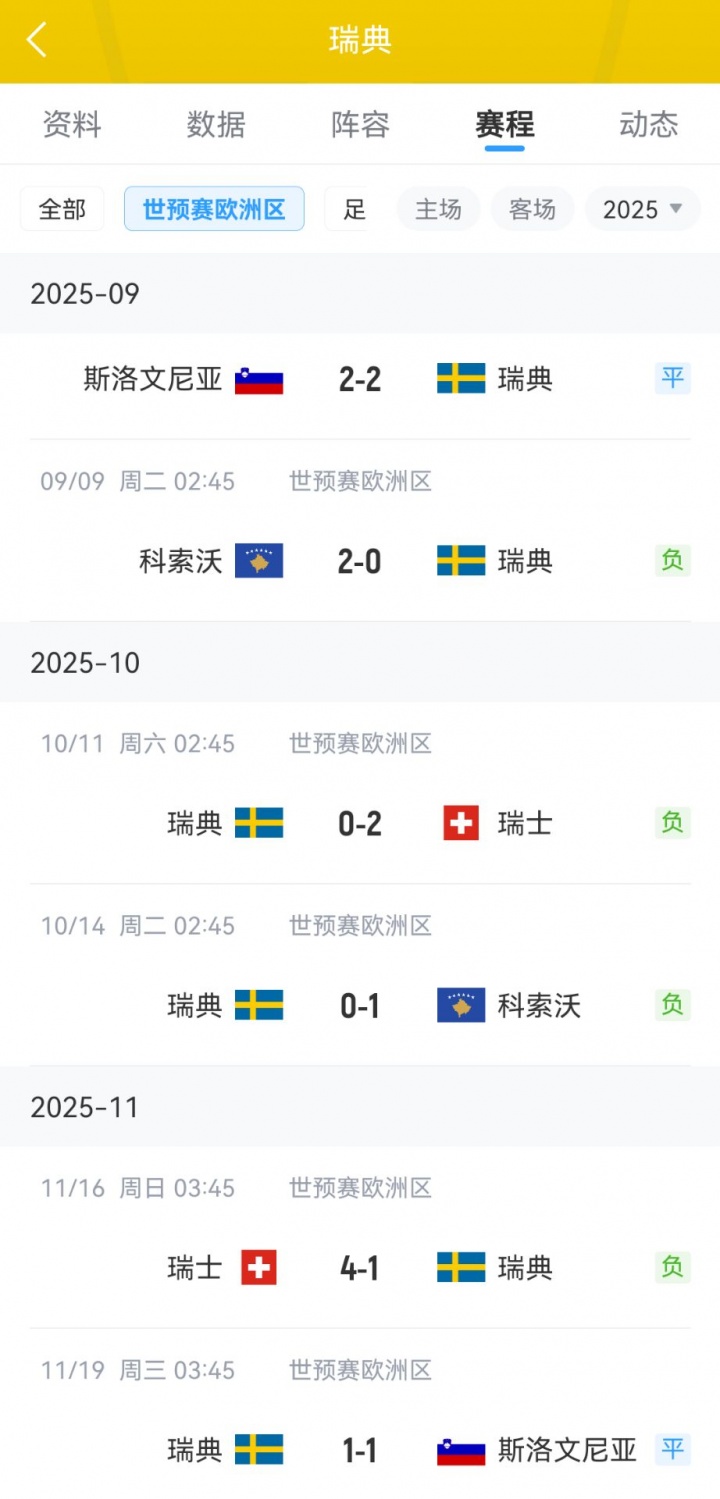
Task: Select the 全部 filter chip
Action: (x=62, y=209)
